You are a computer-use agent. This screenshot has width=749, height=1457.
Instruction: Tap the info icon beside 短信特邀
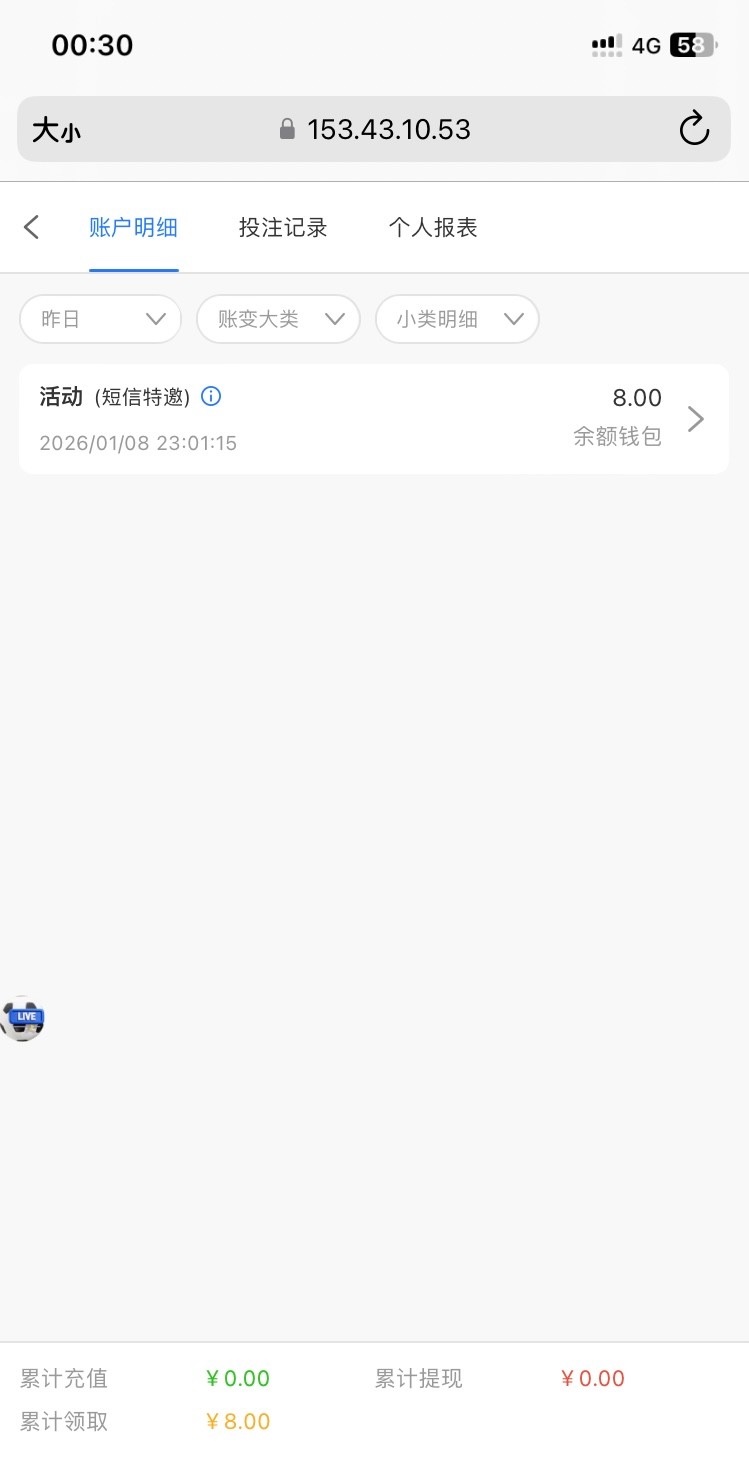pyautogui.click(x=211, y=396)
